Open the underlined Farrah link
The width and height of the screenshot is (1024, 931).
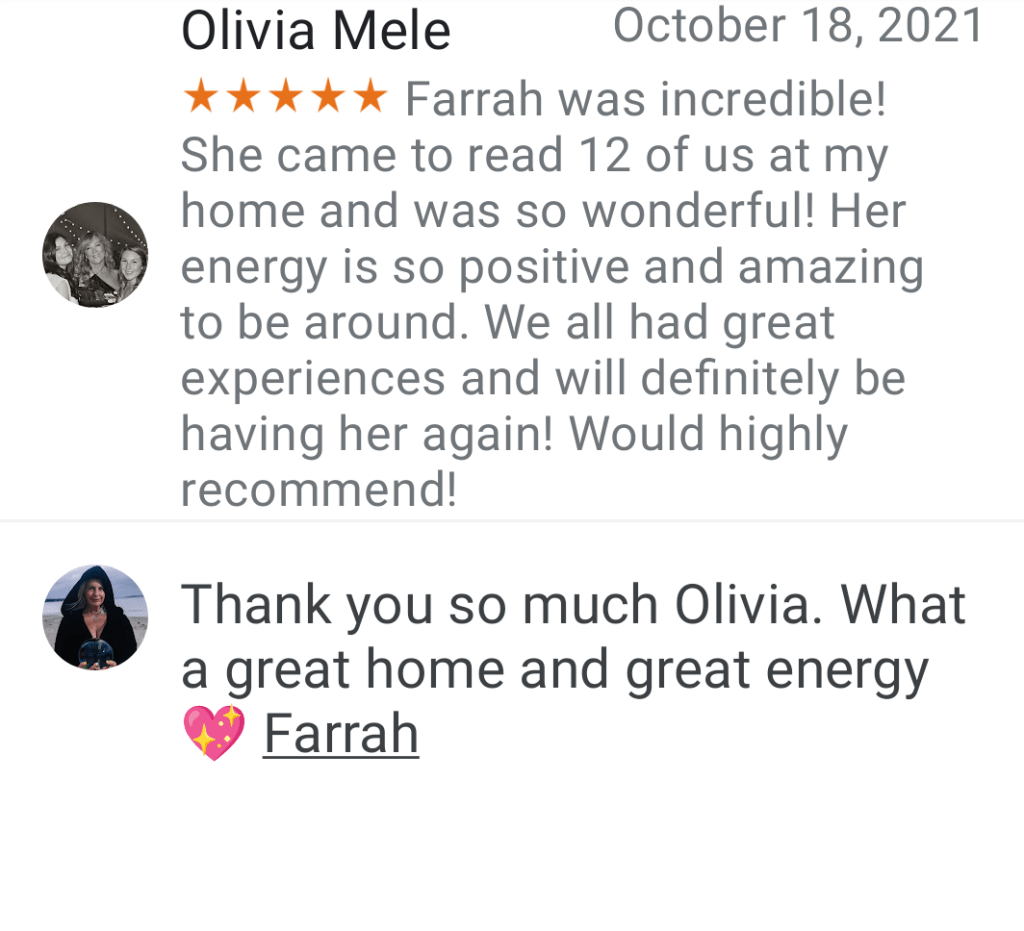pos(340,734)
